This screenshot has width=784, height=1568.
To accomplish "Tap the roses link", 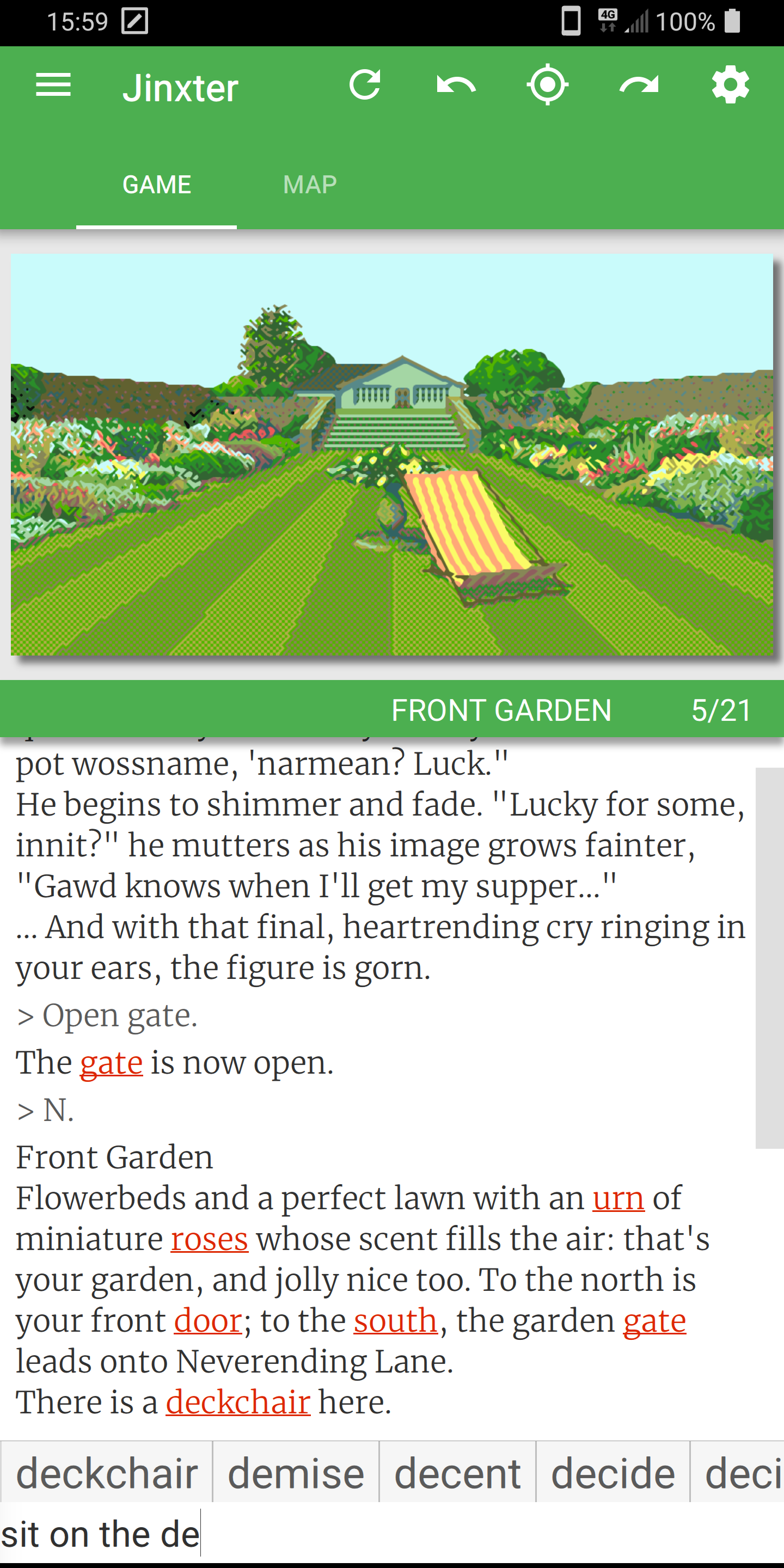I will (210, 1239).
